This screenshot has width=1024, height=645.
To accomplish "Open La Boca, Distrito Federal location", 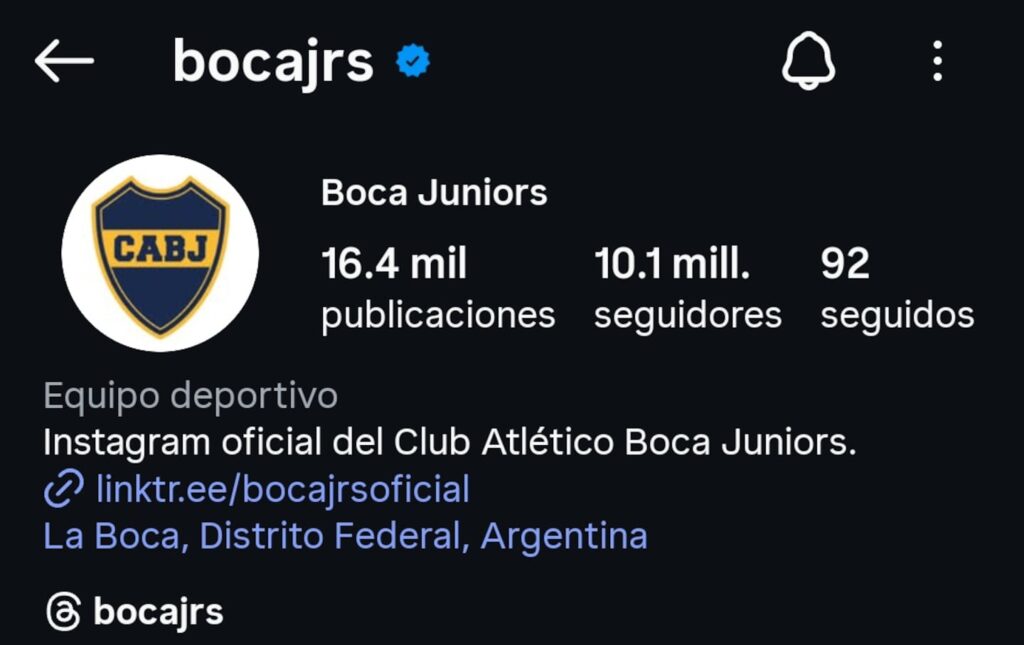I will click(345, 537).
